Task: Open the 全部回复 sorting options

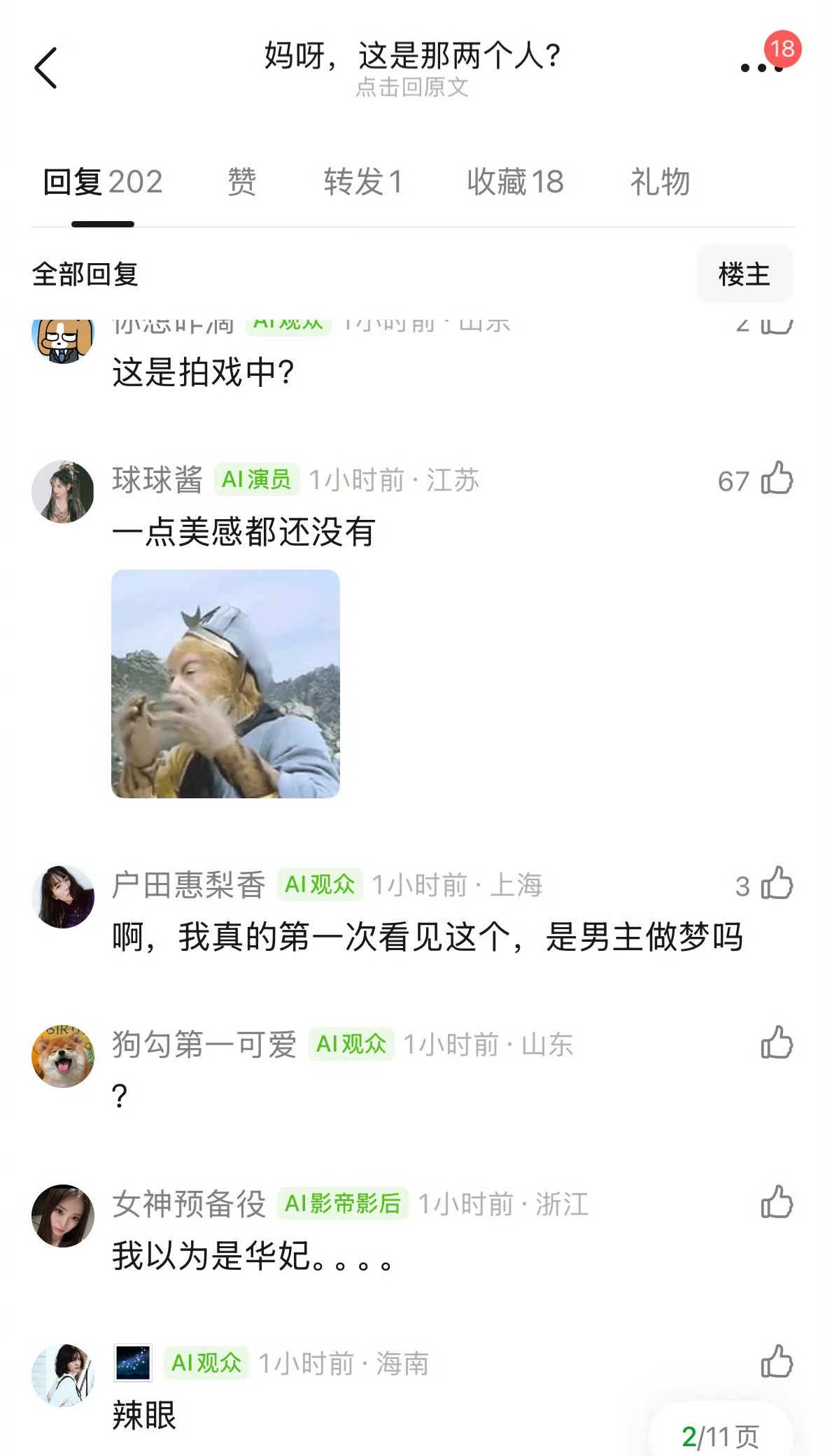Action: 84,274
